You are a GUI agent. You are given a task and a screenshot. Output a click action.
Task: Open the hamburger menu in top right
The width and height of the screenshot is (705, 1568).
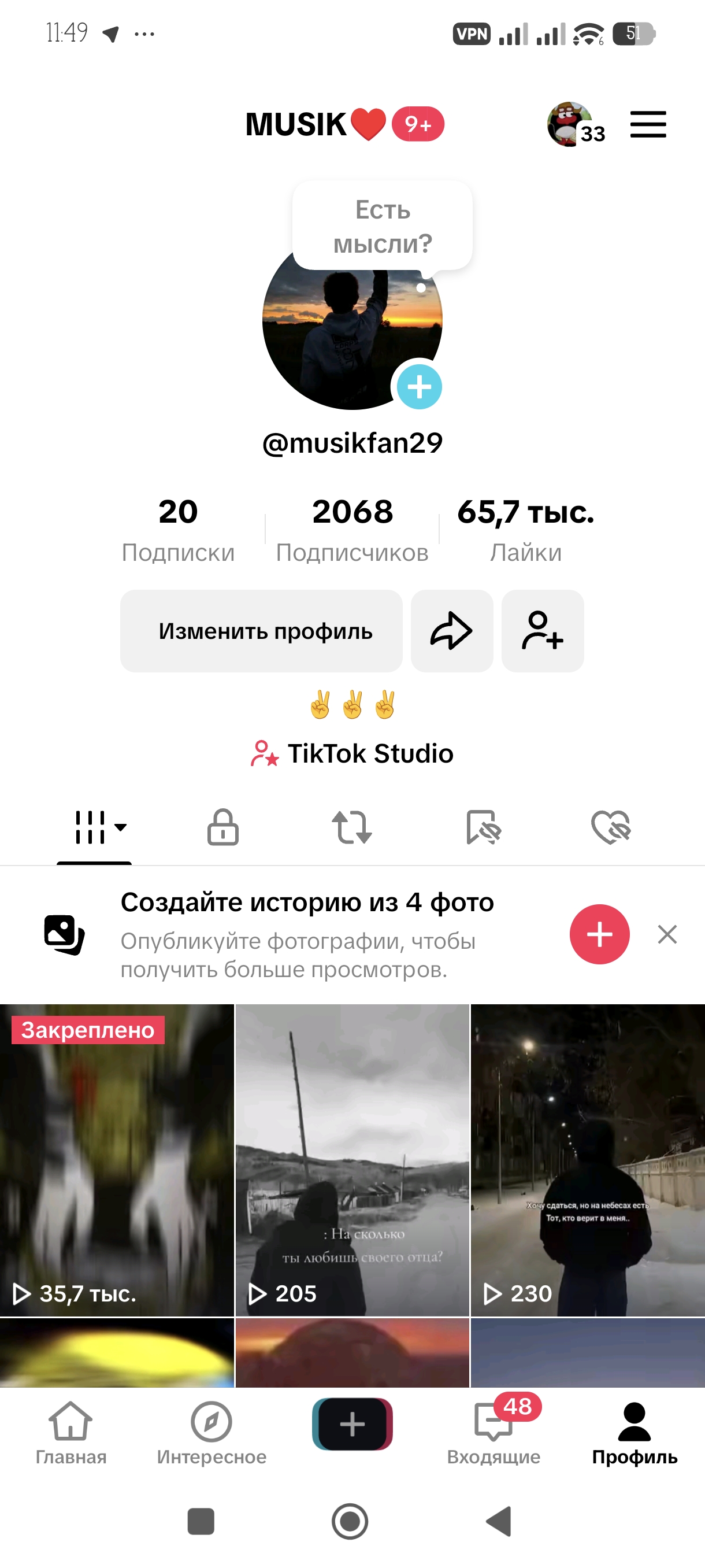pos(648,124)
